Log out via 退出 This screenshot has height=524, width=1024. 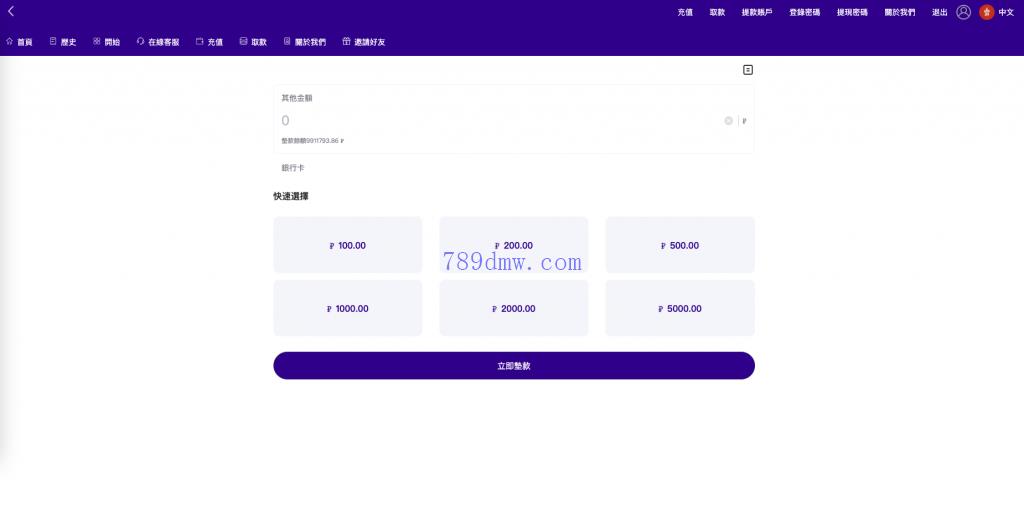(939, 12)
